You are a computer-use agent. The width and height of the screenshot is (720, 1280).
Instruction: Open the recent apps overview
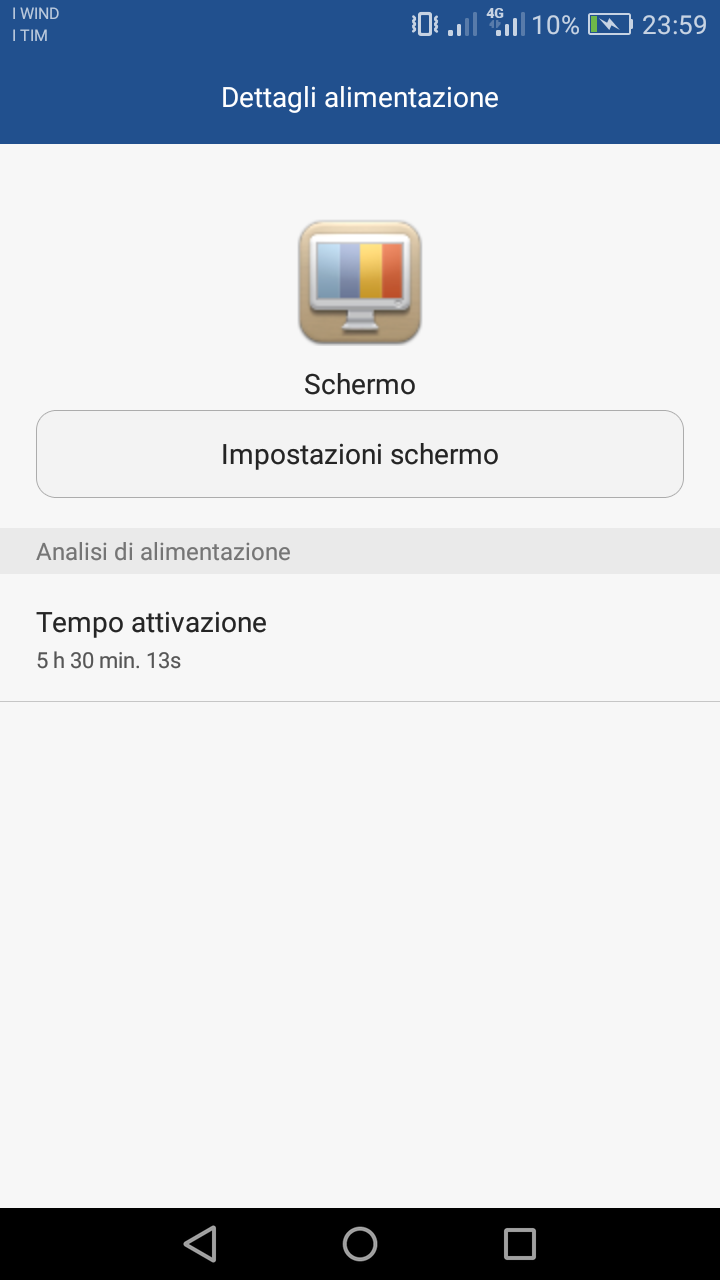[x=520, y=1244]
